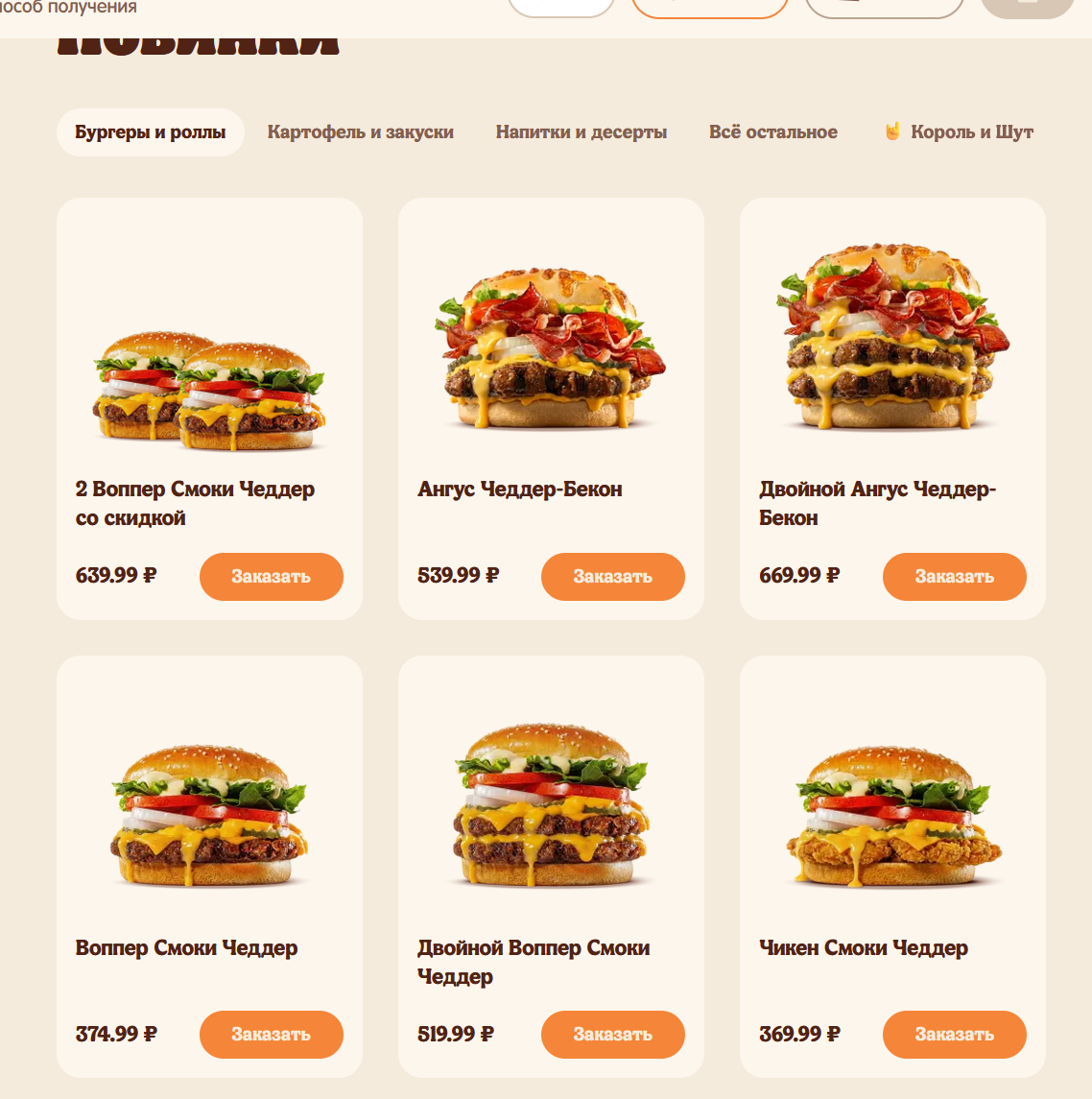1092x1099 pixels.
Task: Switch to Напитки и десерты tab
Action: pyautogui.click(x=581, y=132)
